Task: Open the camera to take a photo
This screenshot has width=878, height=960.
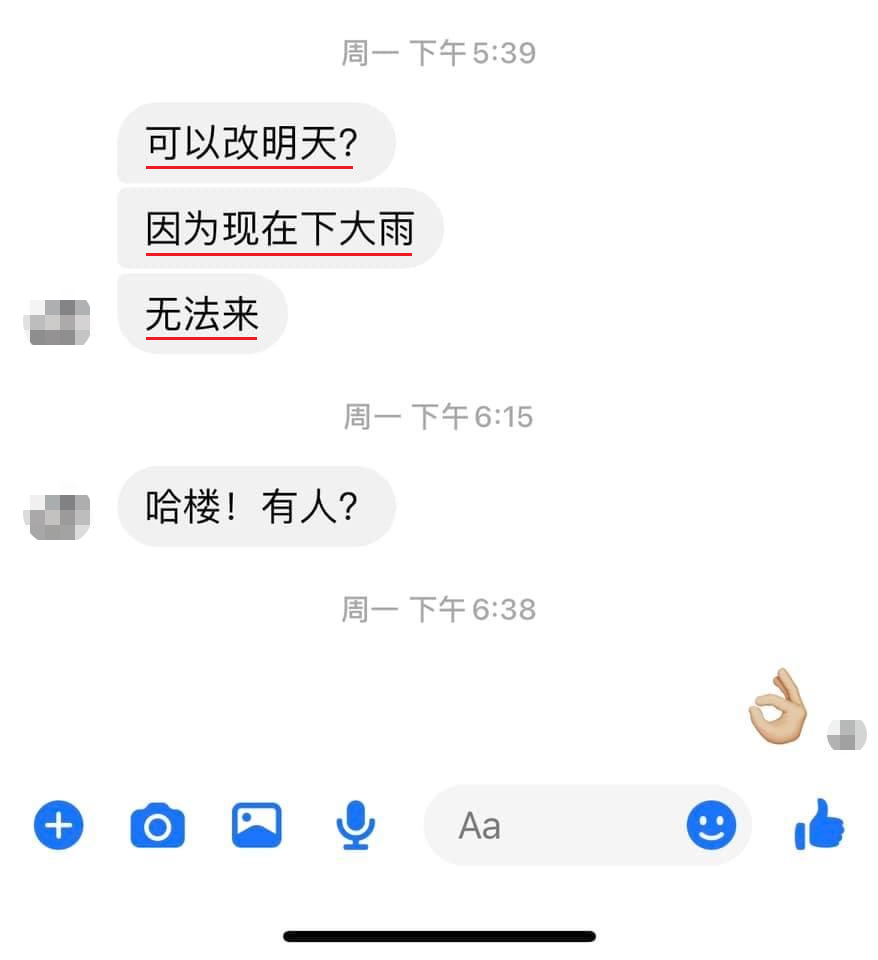Action: tap(158, 826)
